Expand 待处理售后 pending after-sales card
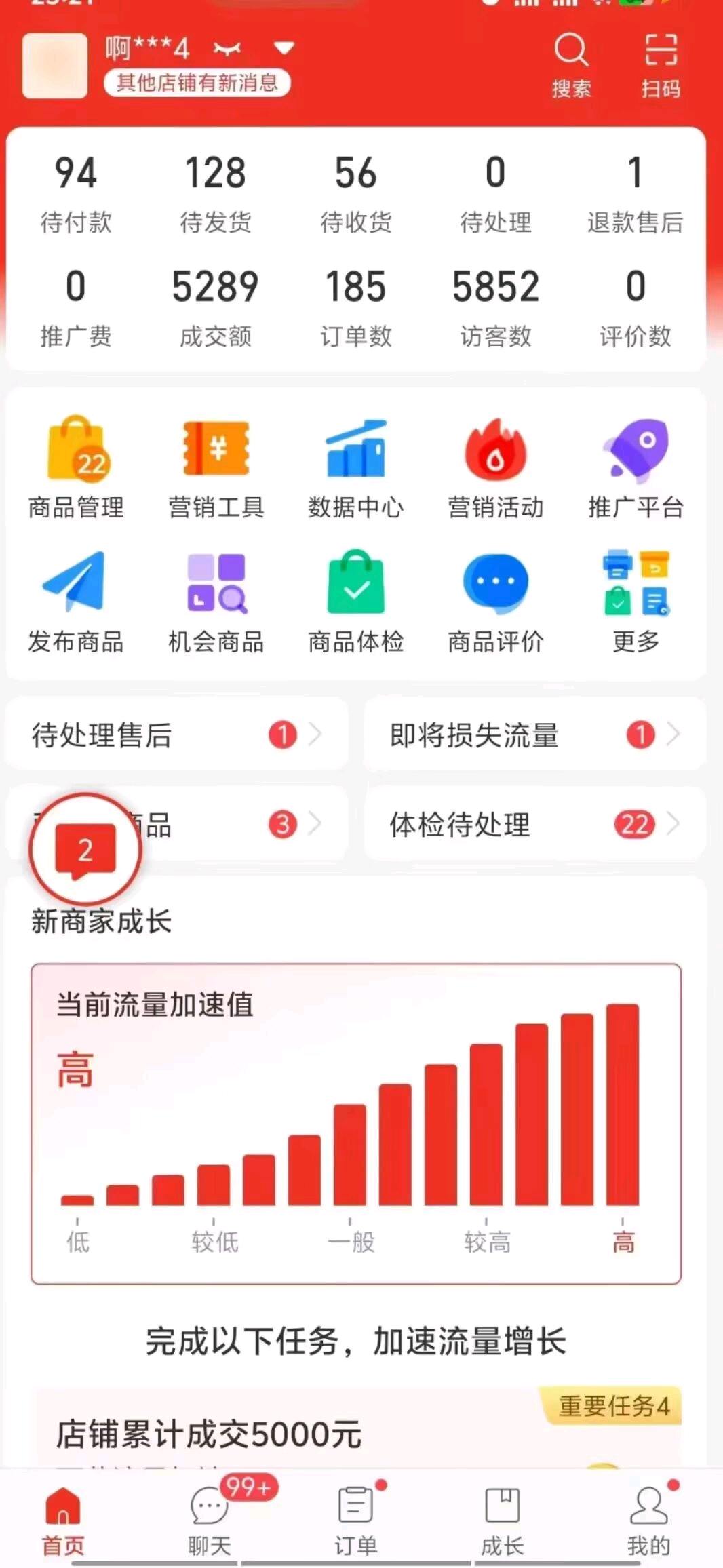This screenshot has height=1568, width=723. (x=175, y=736)
